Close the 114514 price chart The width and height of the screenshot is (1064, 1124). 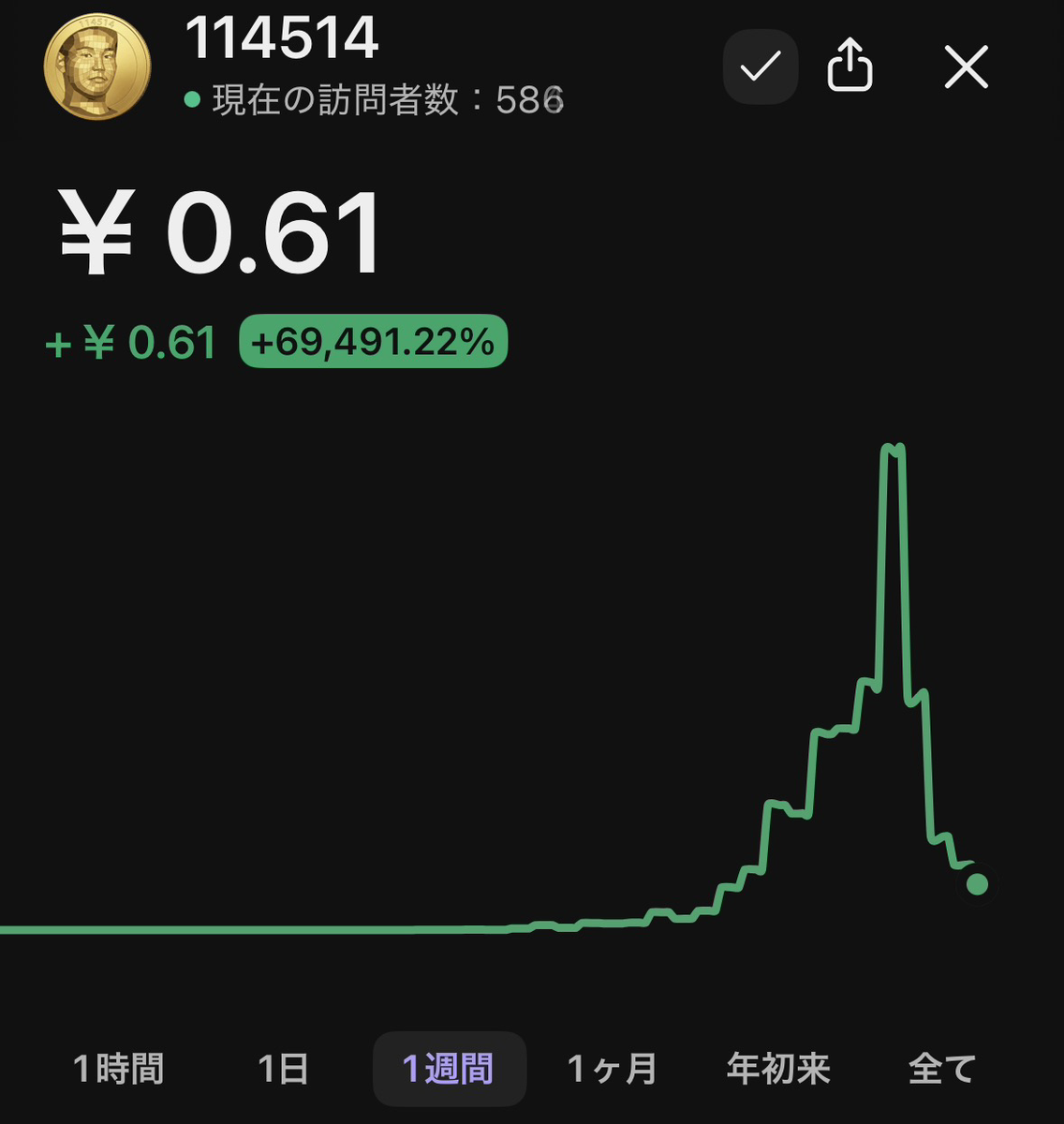click(966, 67)
